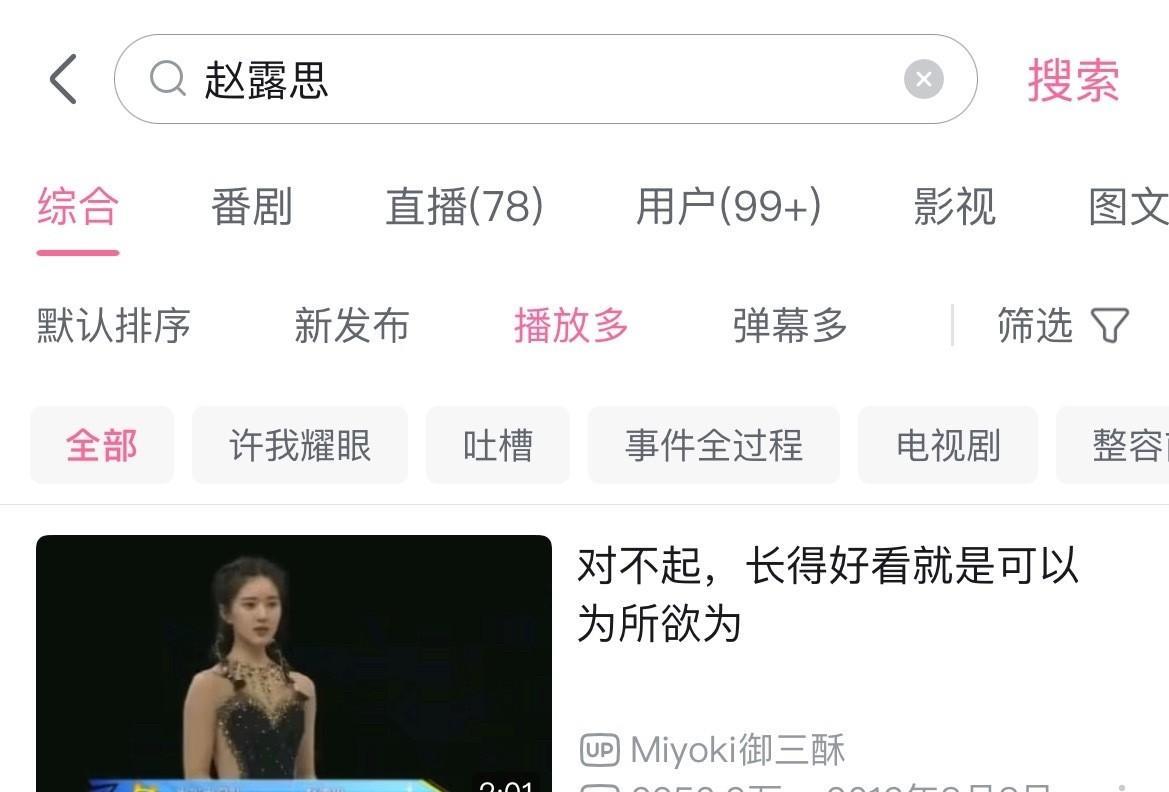Sort results by 弹幕多

790,326
